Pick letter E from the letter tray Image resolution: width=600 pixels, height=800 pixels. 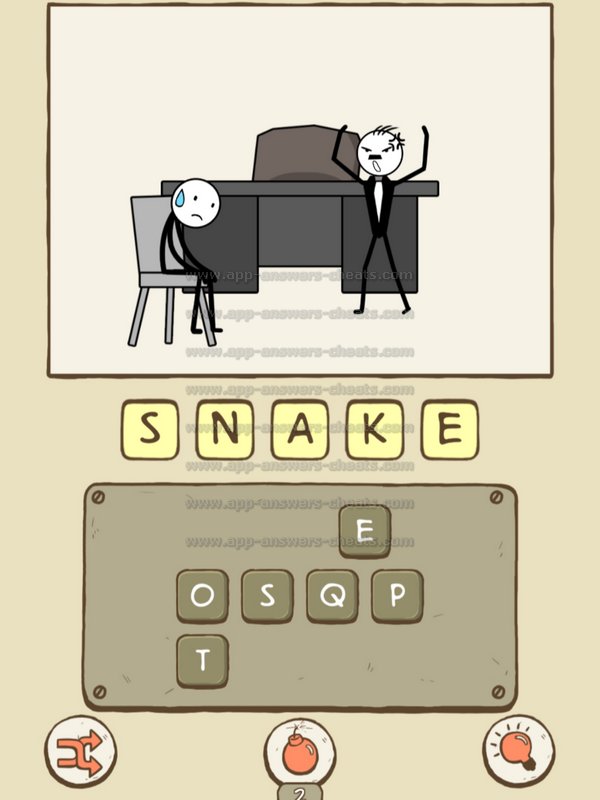[x=365, y=531]
